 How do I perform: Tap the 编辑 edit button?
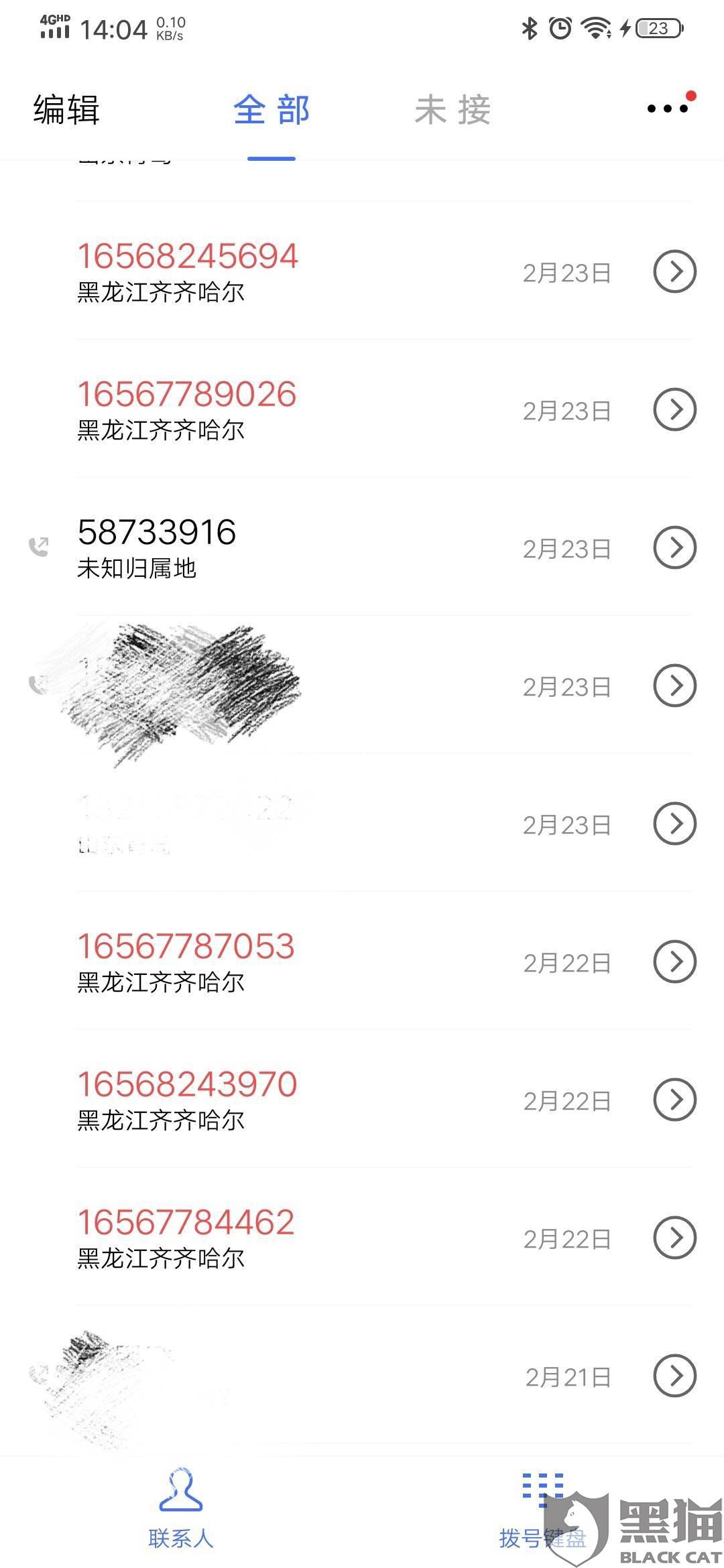(x=66, y=110)
